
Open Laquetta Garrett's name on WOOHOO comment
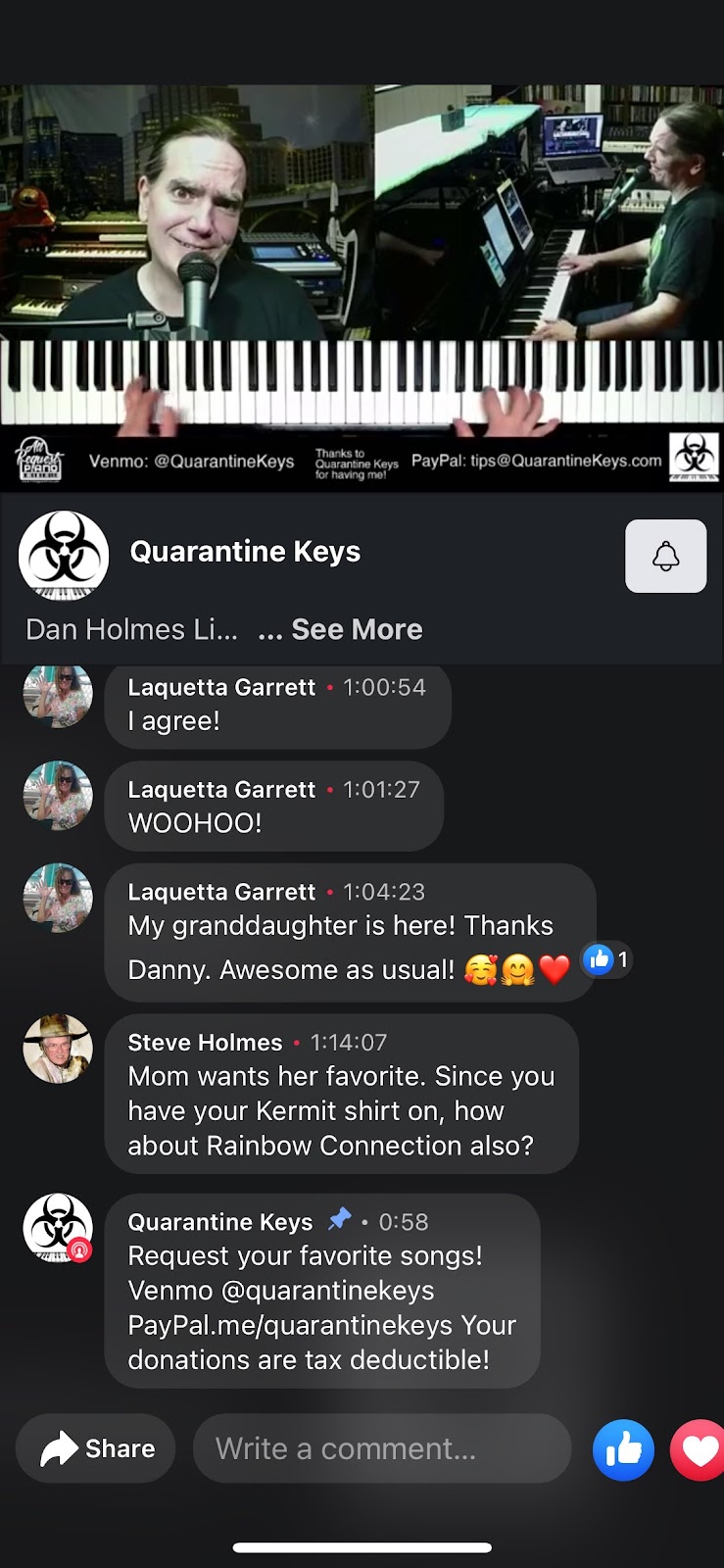pyautogui.click(x=221, y=790)
